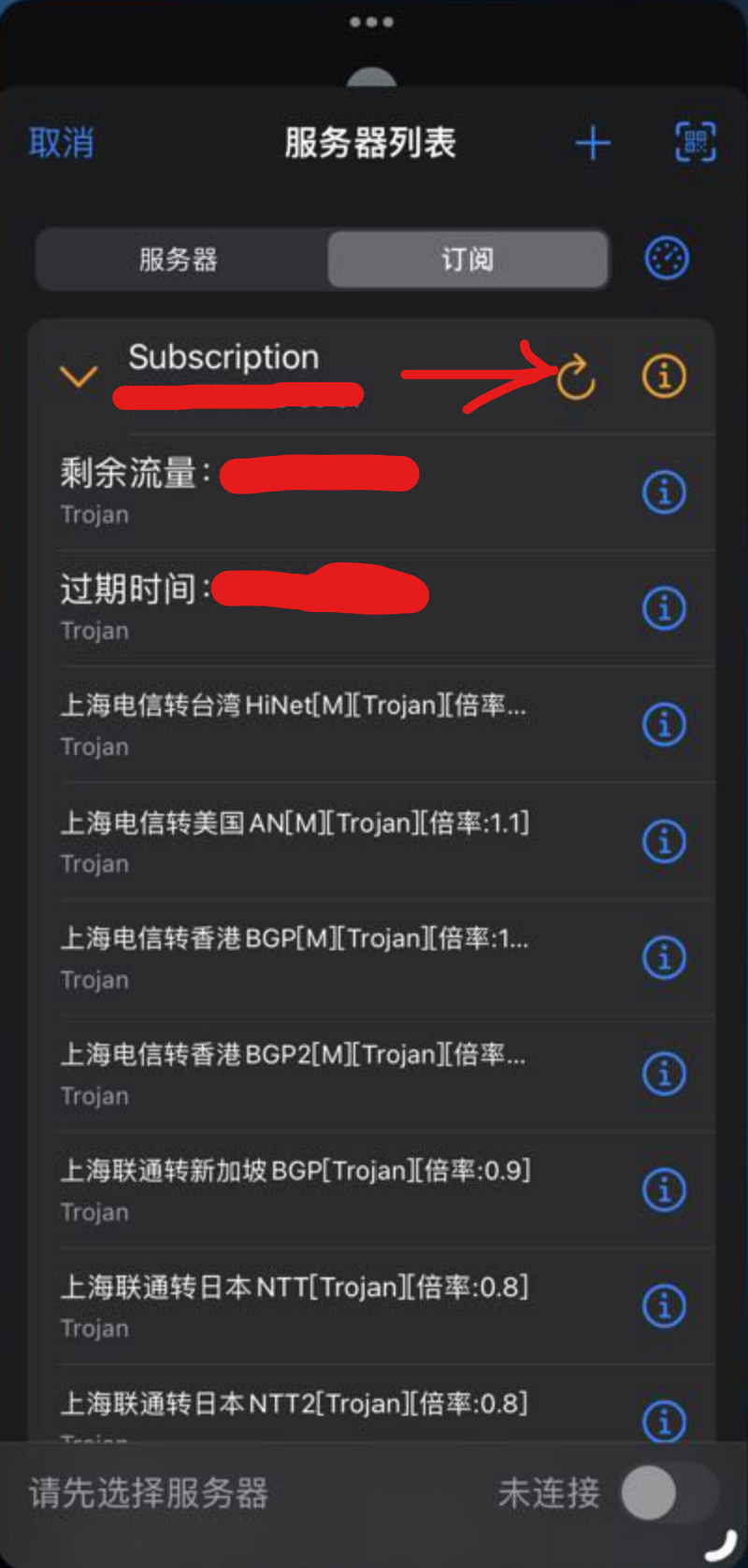Select the 订阅 tab
748x1568 pixels.
point(467,259)
